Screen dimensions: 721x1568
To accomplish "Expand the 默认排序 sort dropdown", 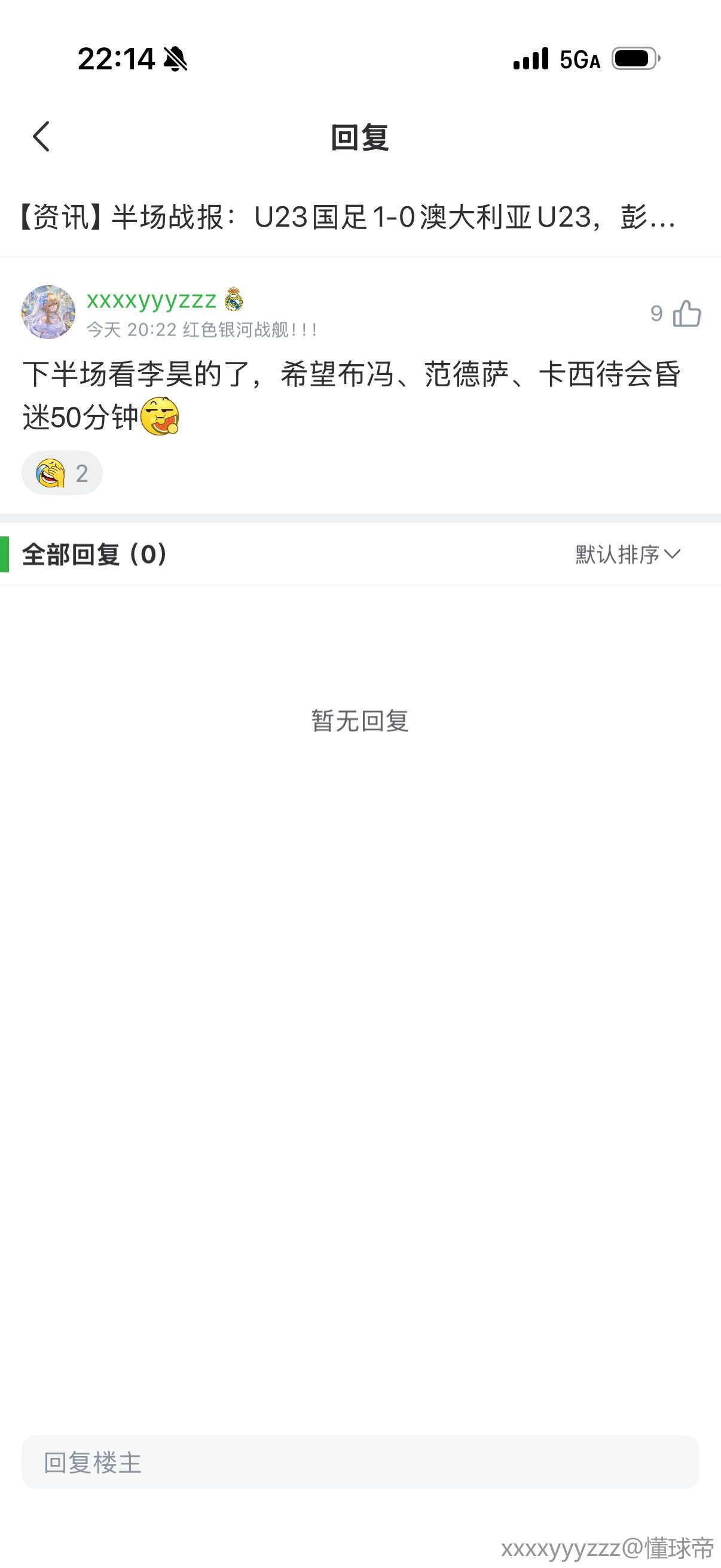I will (627, 554).
